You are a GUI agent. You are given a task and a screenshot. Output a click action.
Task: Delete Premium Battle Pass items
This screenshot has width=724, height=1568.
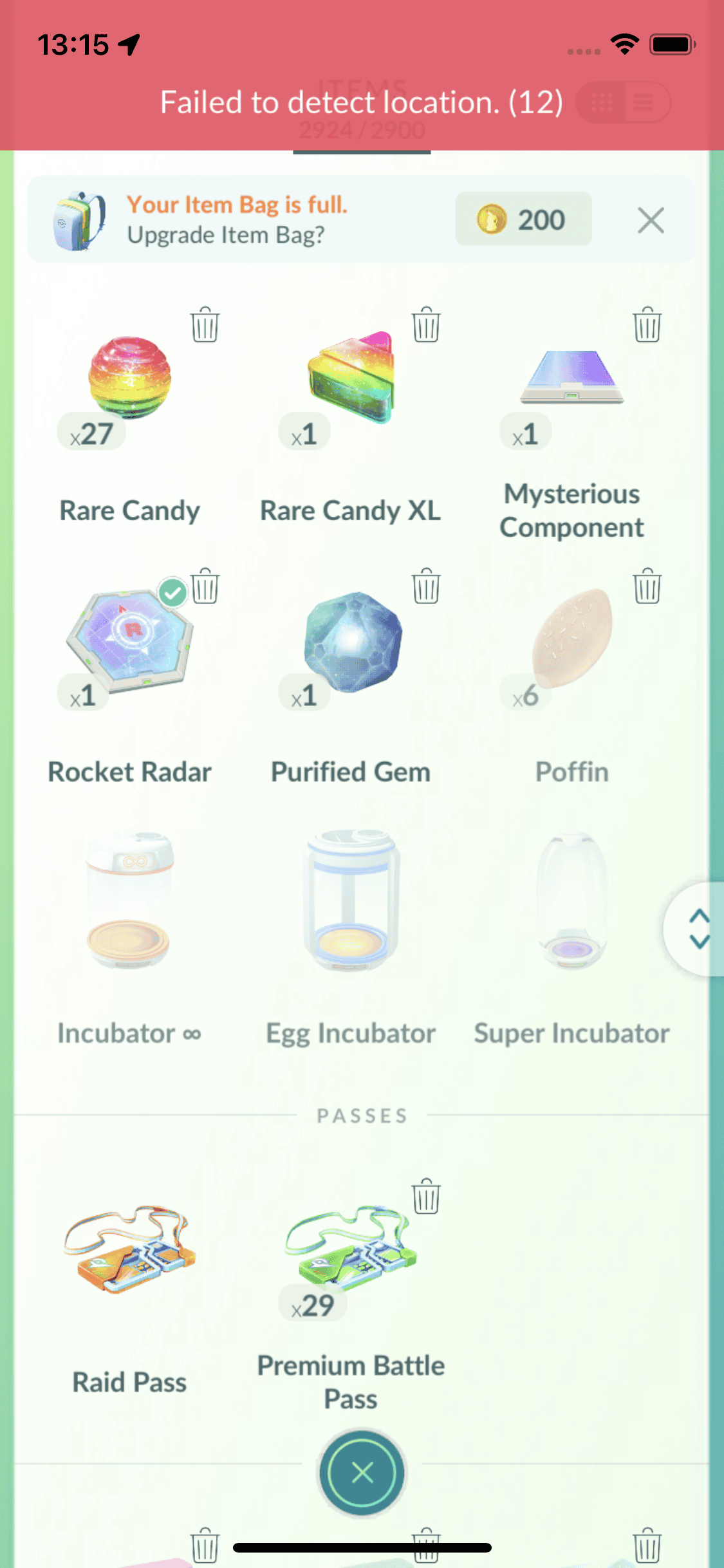pyautogui.click(x=426, y=1197)
